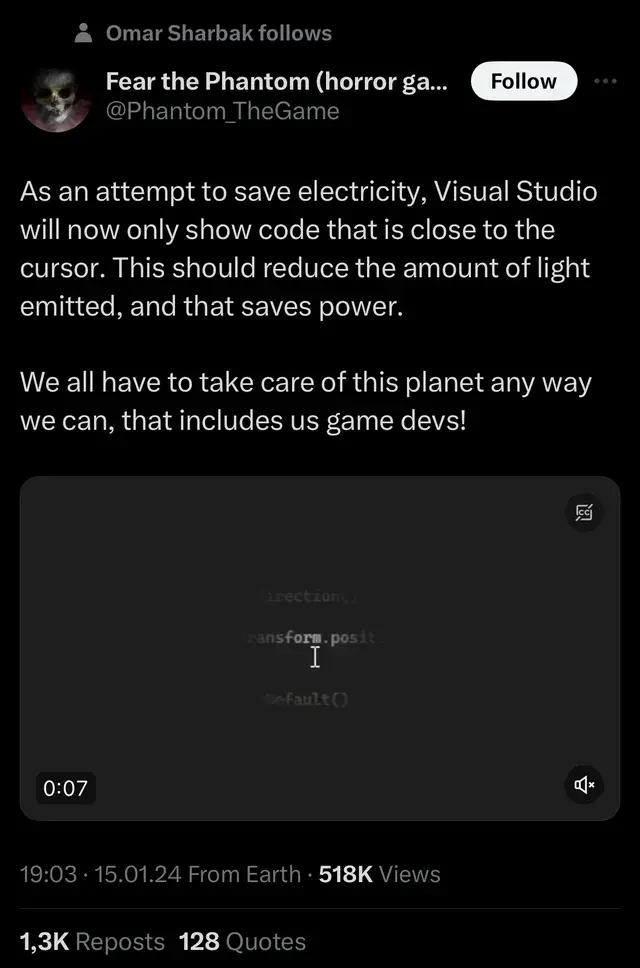Open Fear the Phantom's profile picture

[x=56, y=99]
